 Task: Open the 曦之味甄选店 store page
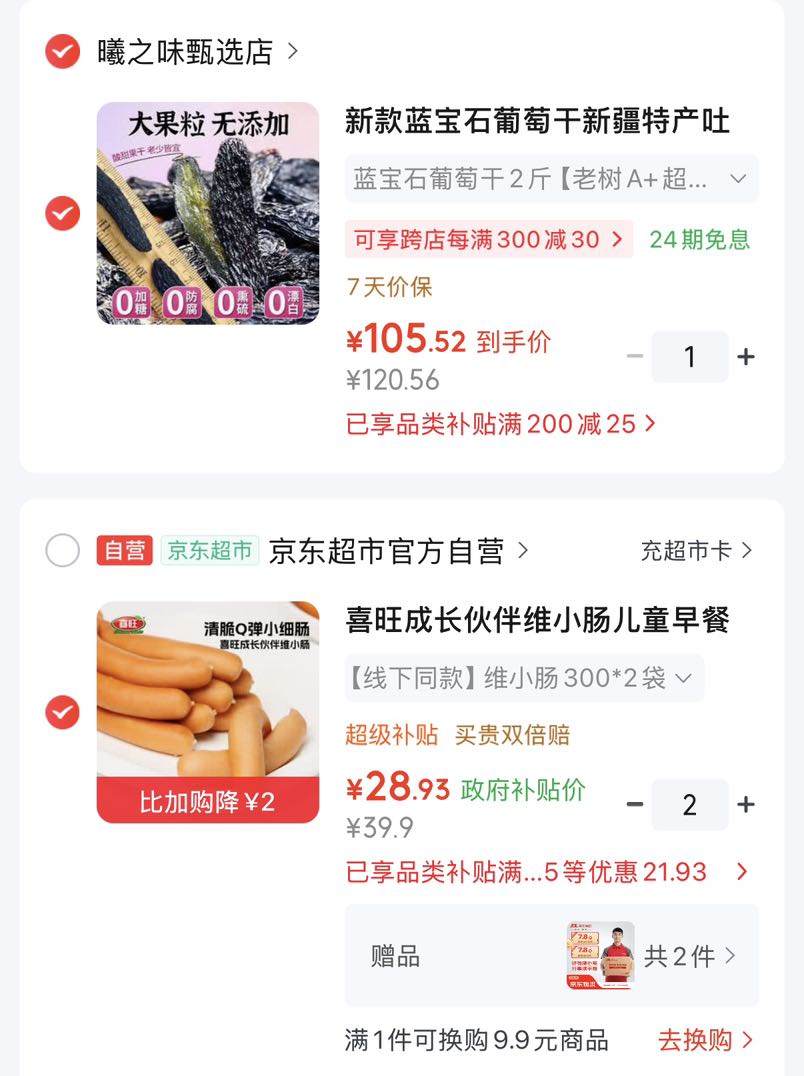tap(197, 51)
